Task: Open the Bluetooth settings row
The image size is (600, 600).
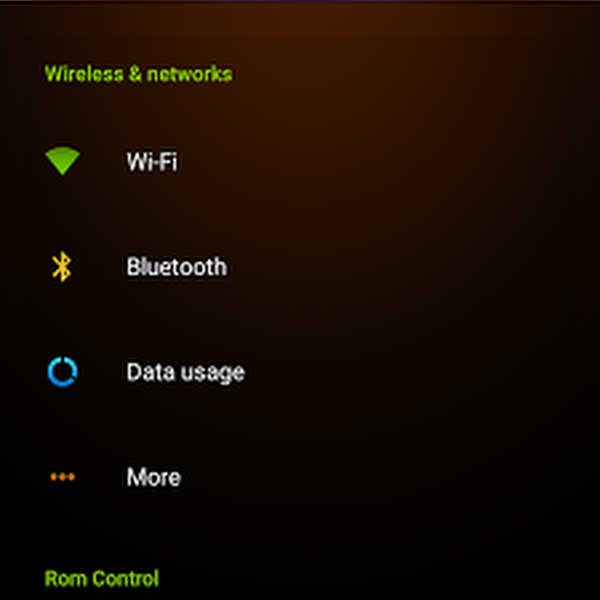Action: pyautogui.click(x=300, y=266)
